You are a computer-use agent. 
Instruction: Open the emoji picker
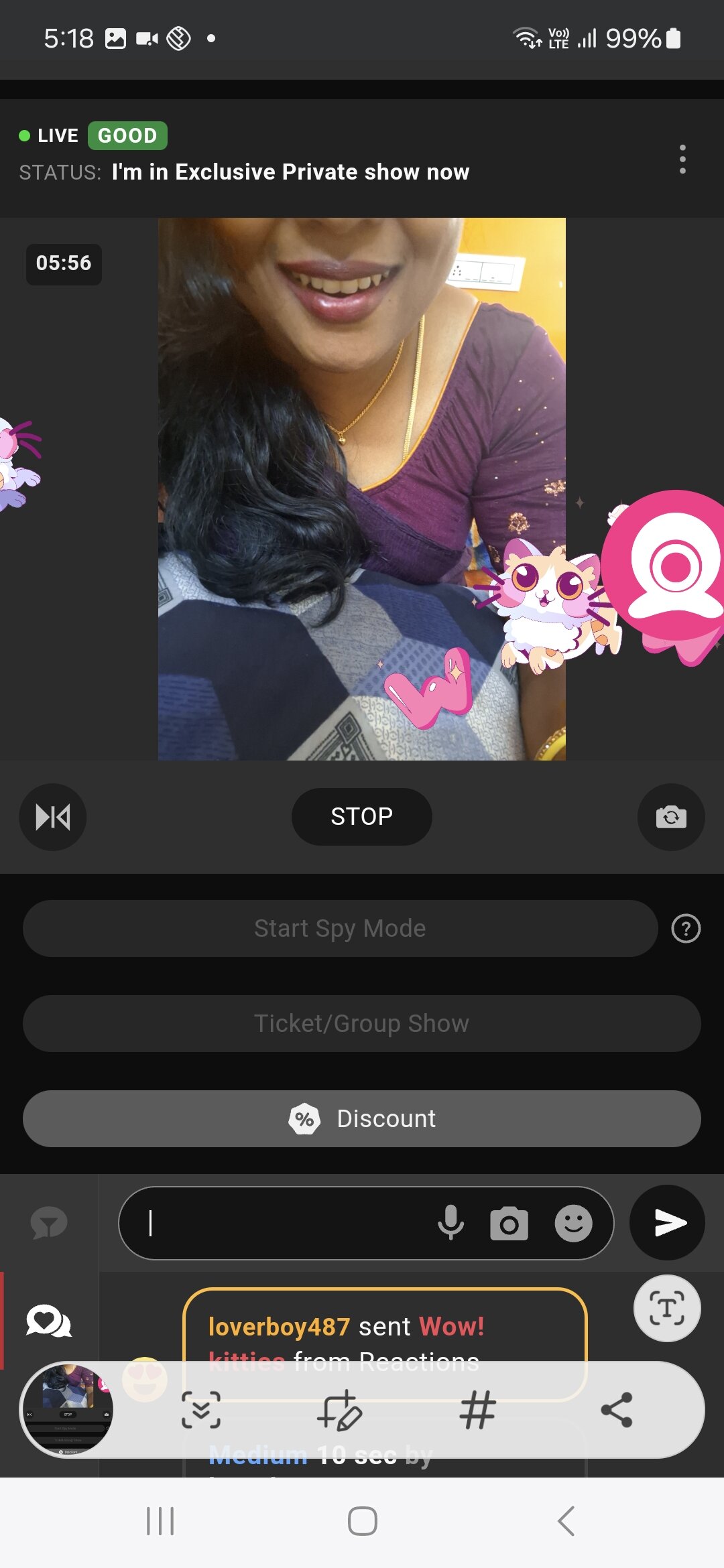[x=573, y=1224]
